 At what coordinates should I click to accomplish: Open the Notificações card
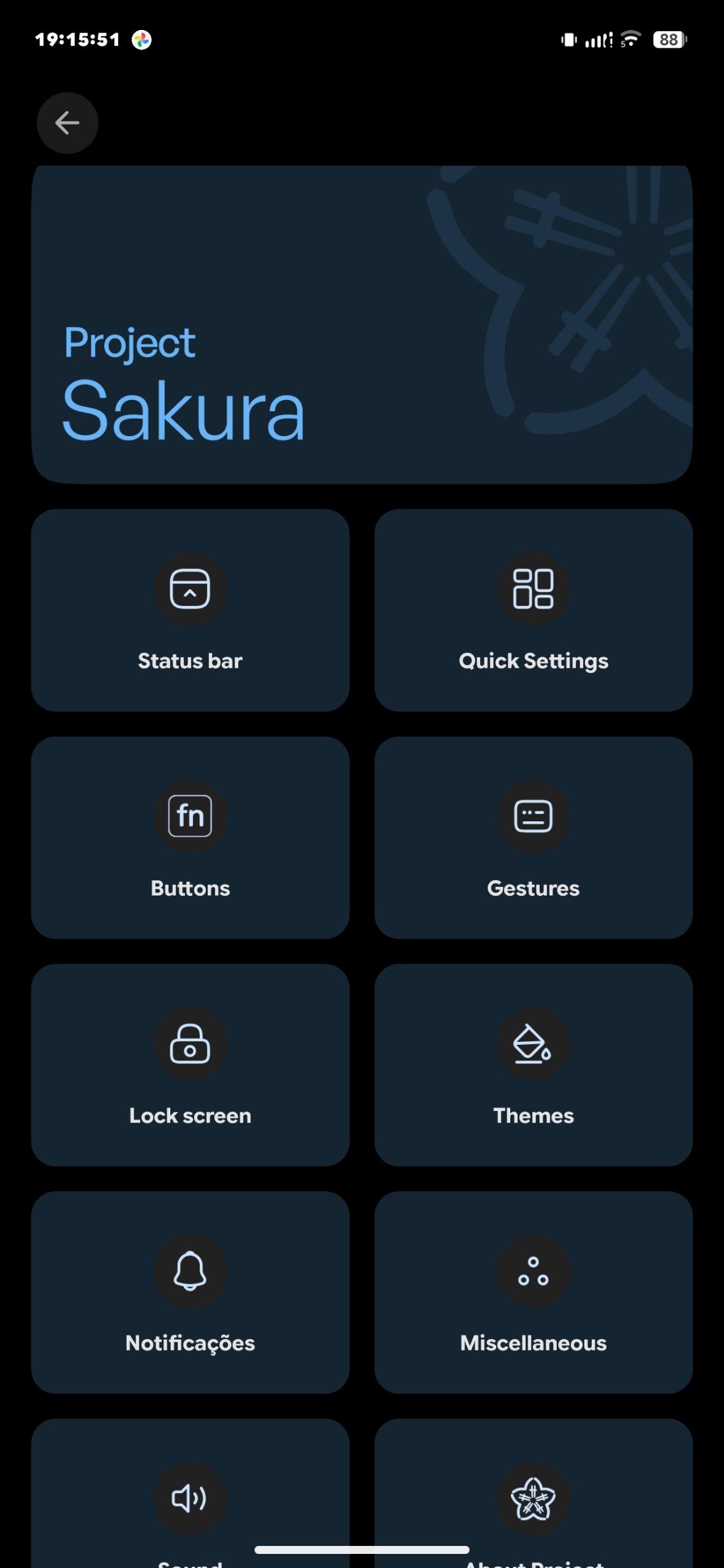pyautogui.click(x=190, y=1292)
